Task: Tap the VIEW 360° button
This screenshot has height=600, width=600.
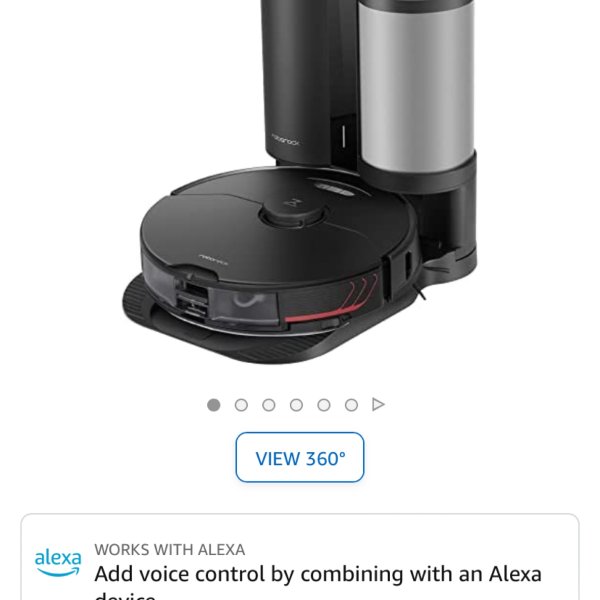Action: click(300, 458)
